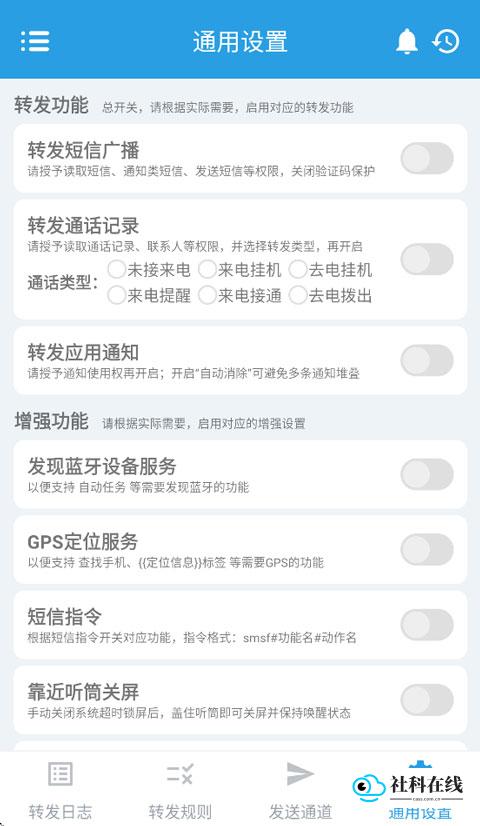Turn on GPS定位服务

coord(427,549)
